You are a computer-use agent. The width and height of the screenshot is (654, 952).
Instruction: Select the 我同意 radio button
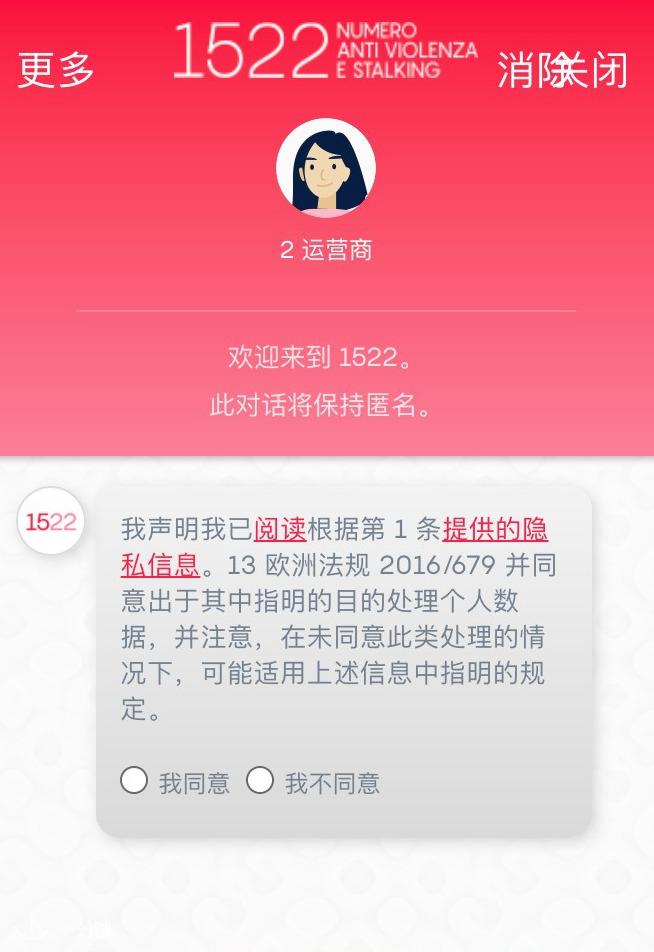pos(134,781)
